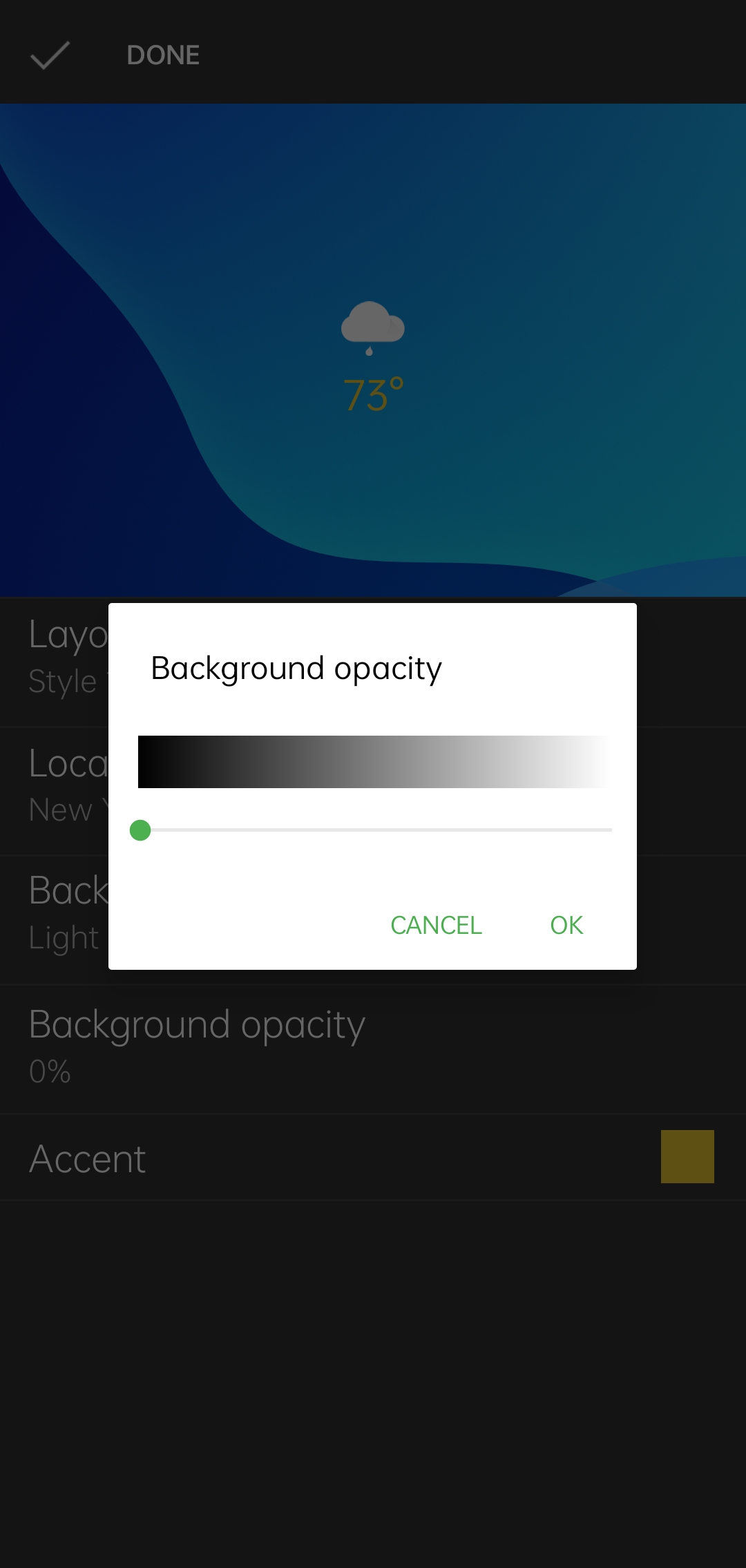Confirm background opacity with OK

pyautogui.click(x=566, y=925)
